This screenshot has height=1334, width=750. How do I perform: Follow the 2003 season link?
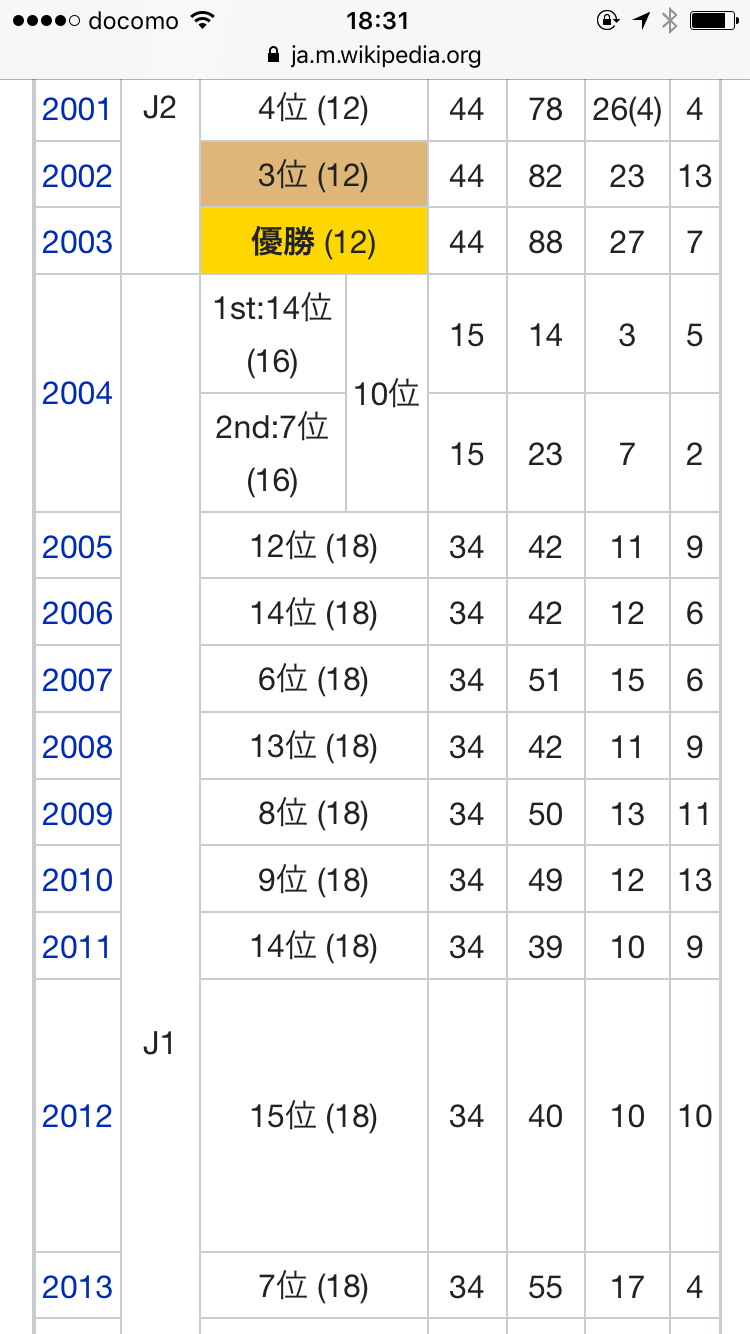77,242
